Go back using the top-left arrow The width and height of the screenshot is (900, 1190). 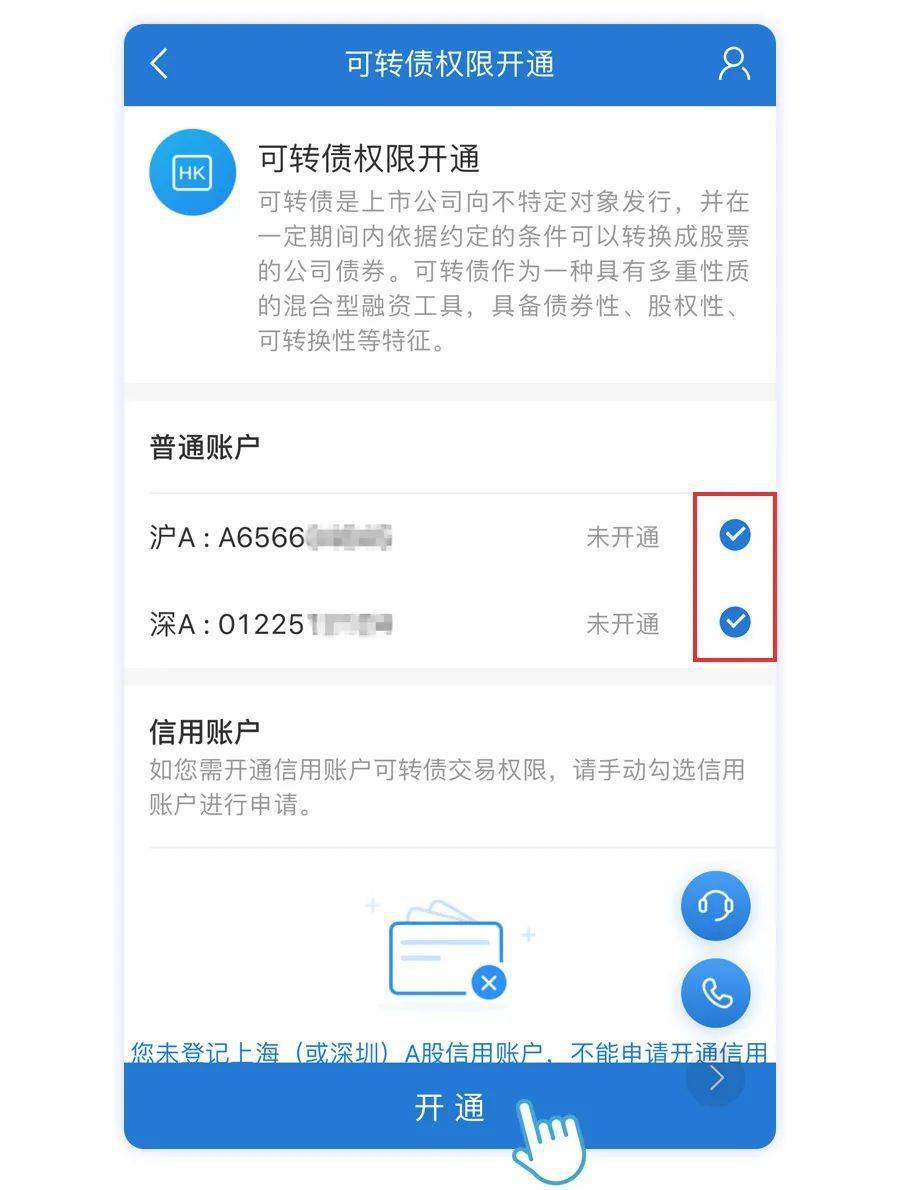[x=159, y=64]
